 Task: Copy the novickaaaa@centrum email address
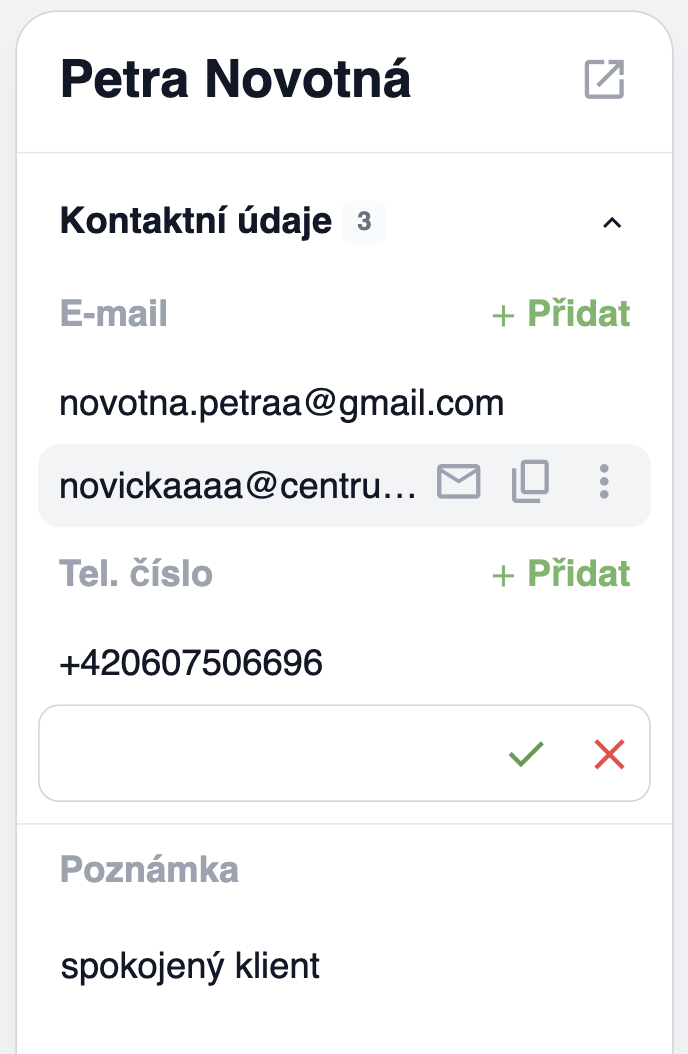[x=530, y=484]
